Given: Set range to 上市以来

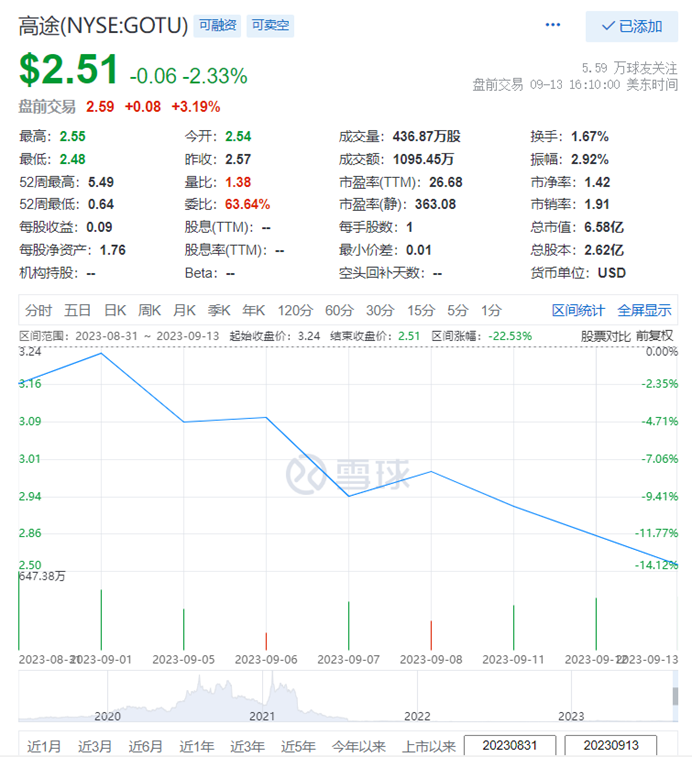Looking at the screenshot, I should point(429,746).
